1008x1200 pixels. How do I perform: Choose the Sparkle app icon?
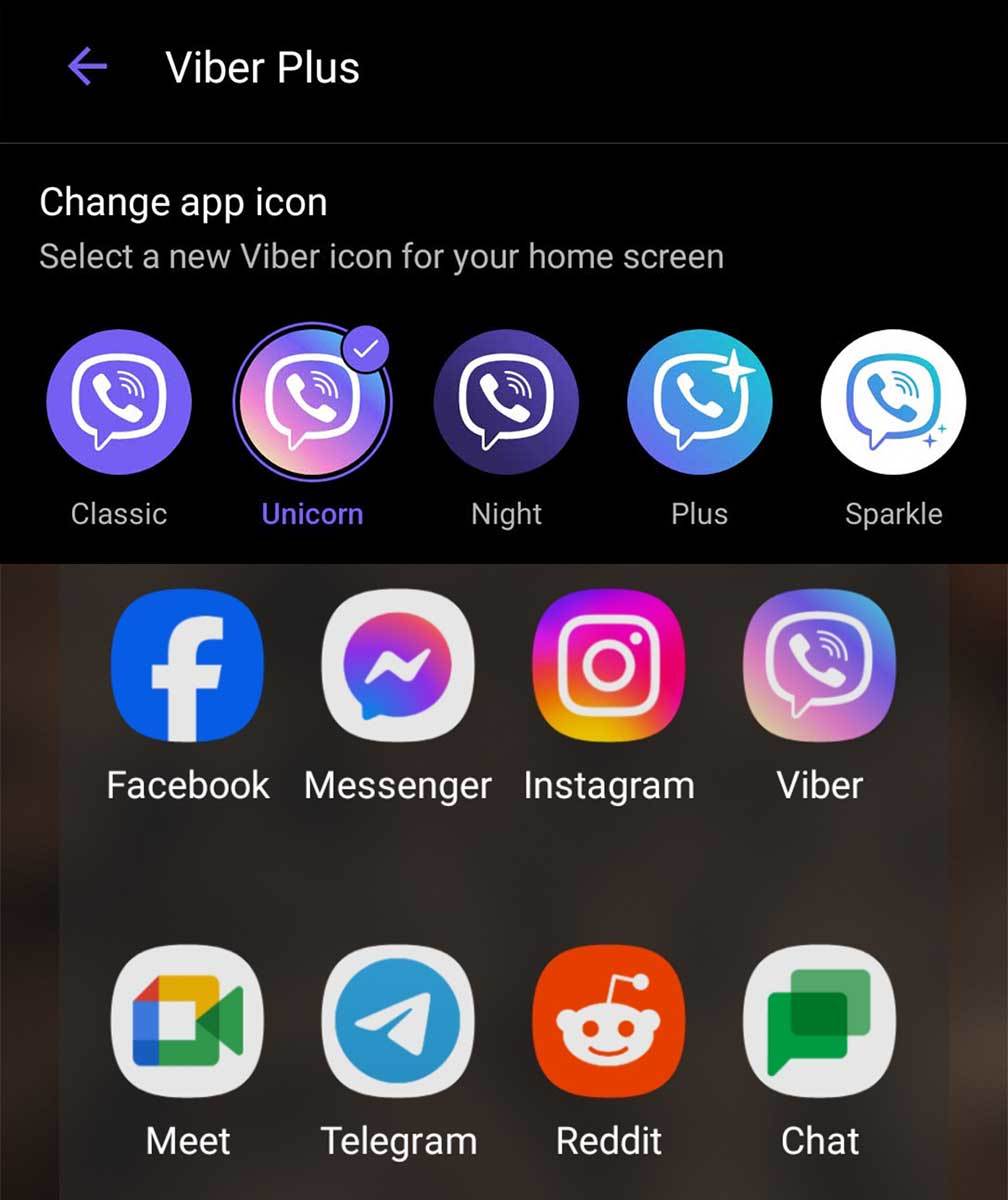893,402
